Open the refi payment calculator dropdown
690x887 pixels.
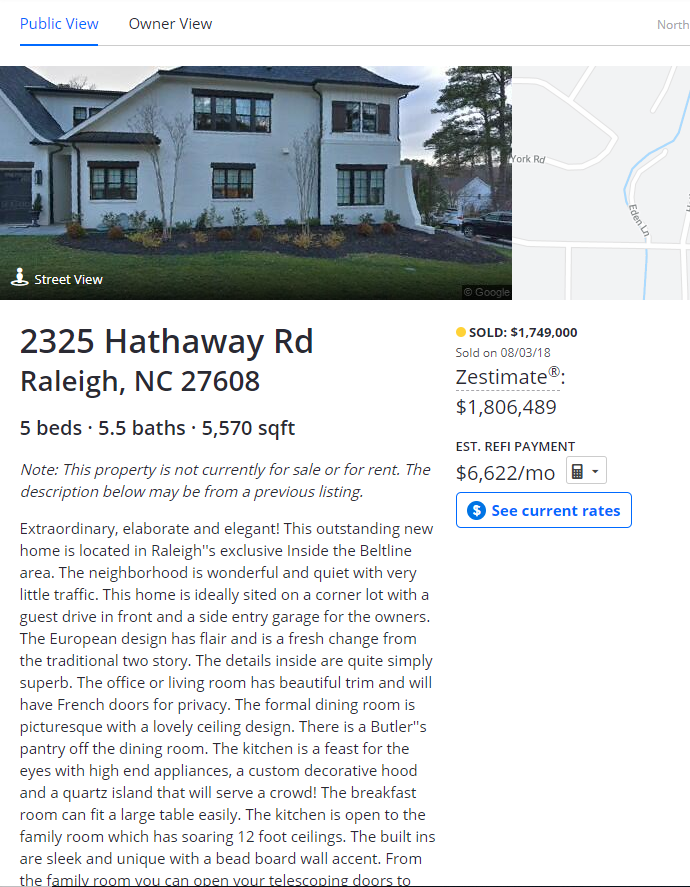tap(586, 471)
